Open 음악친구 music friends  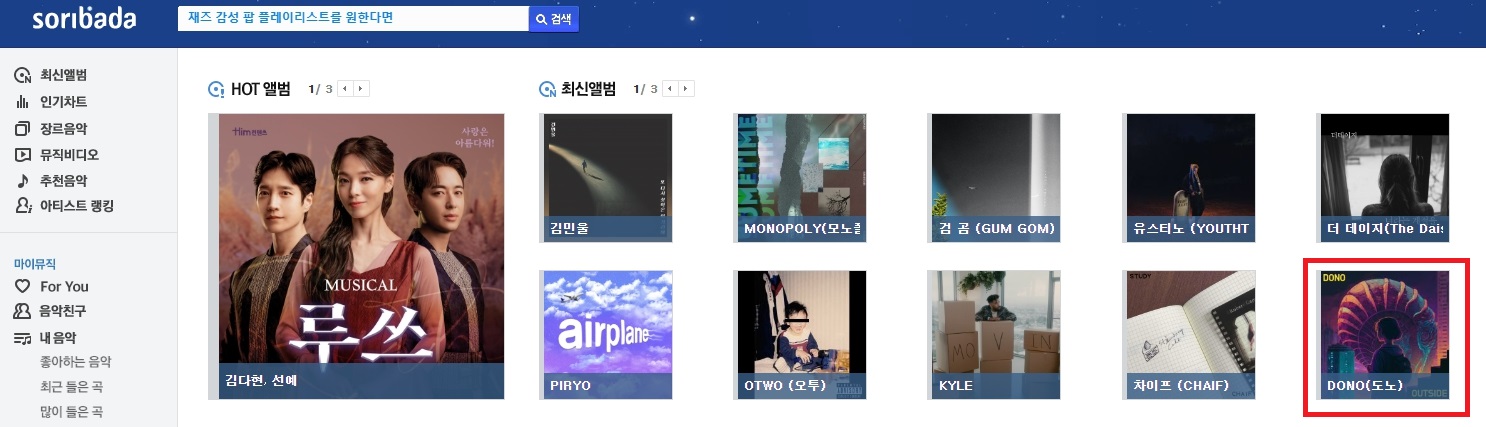[x=63, y=311]
